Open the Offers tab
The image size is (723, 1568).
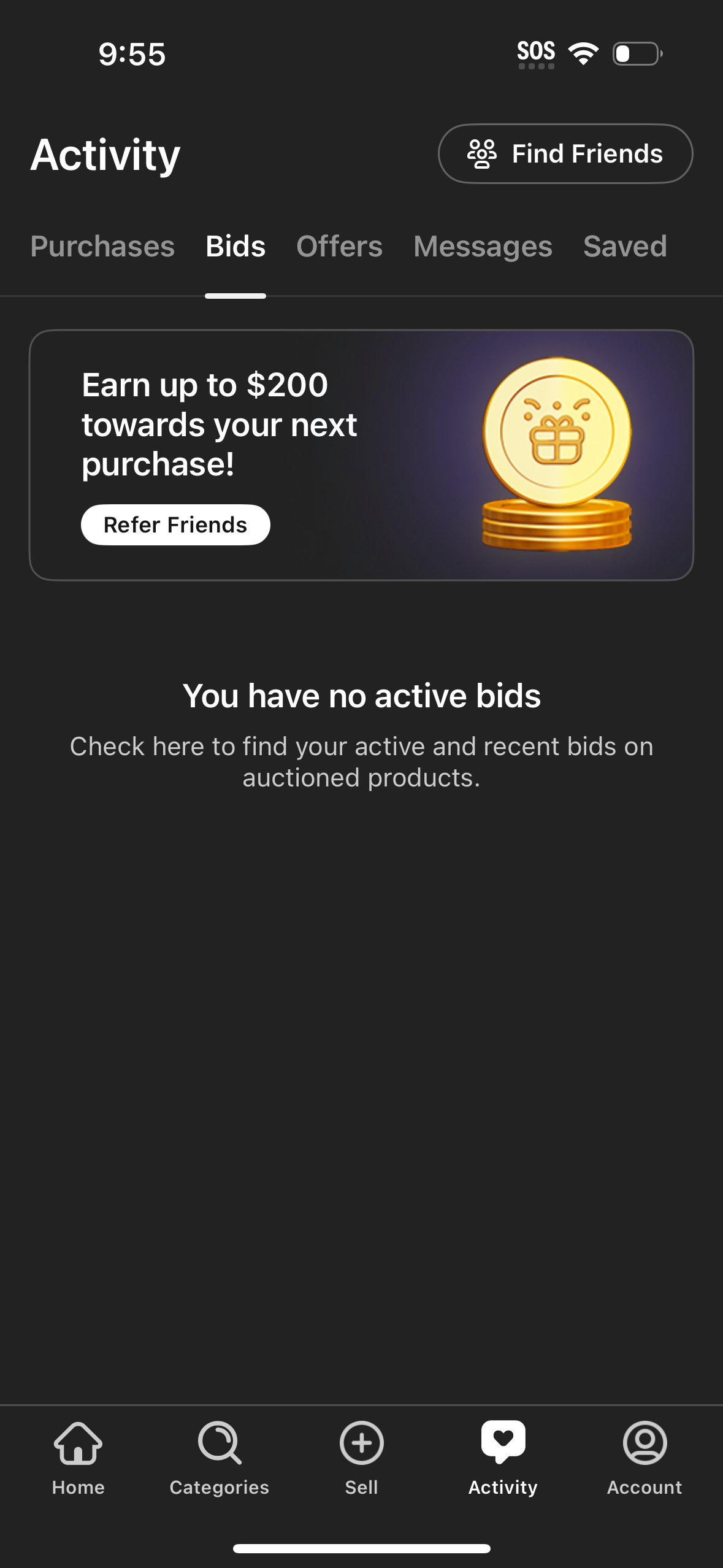point(339,246)
